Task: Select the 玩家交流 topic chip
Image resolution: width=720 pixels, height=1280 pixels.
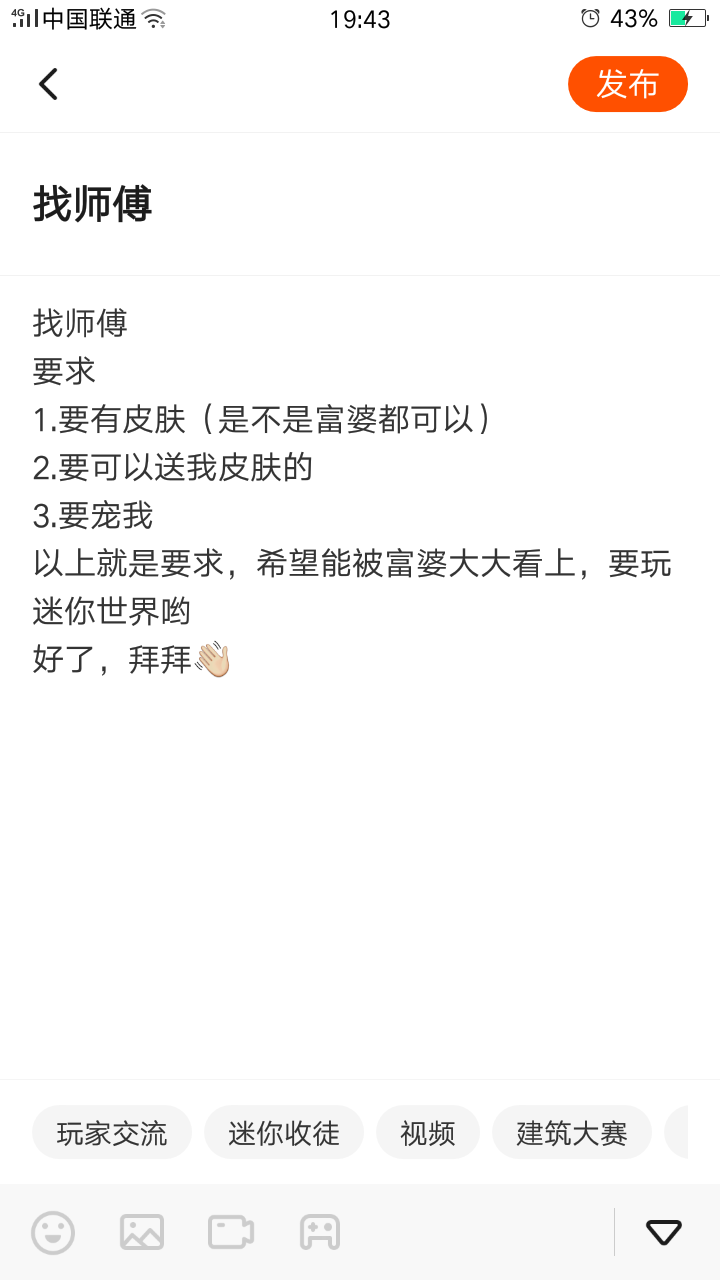Action: tap(112, 1133)
